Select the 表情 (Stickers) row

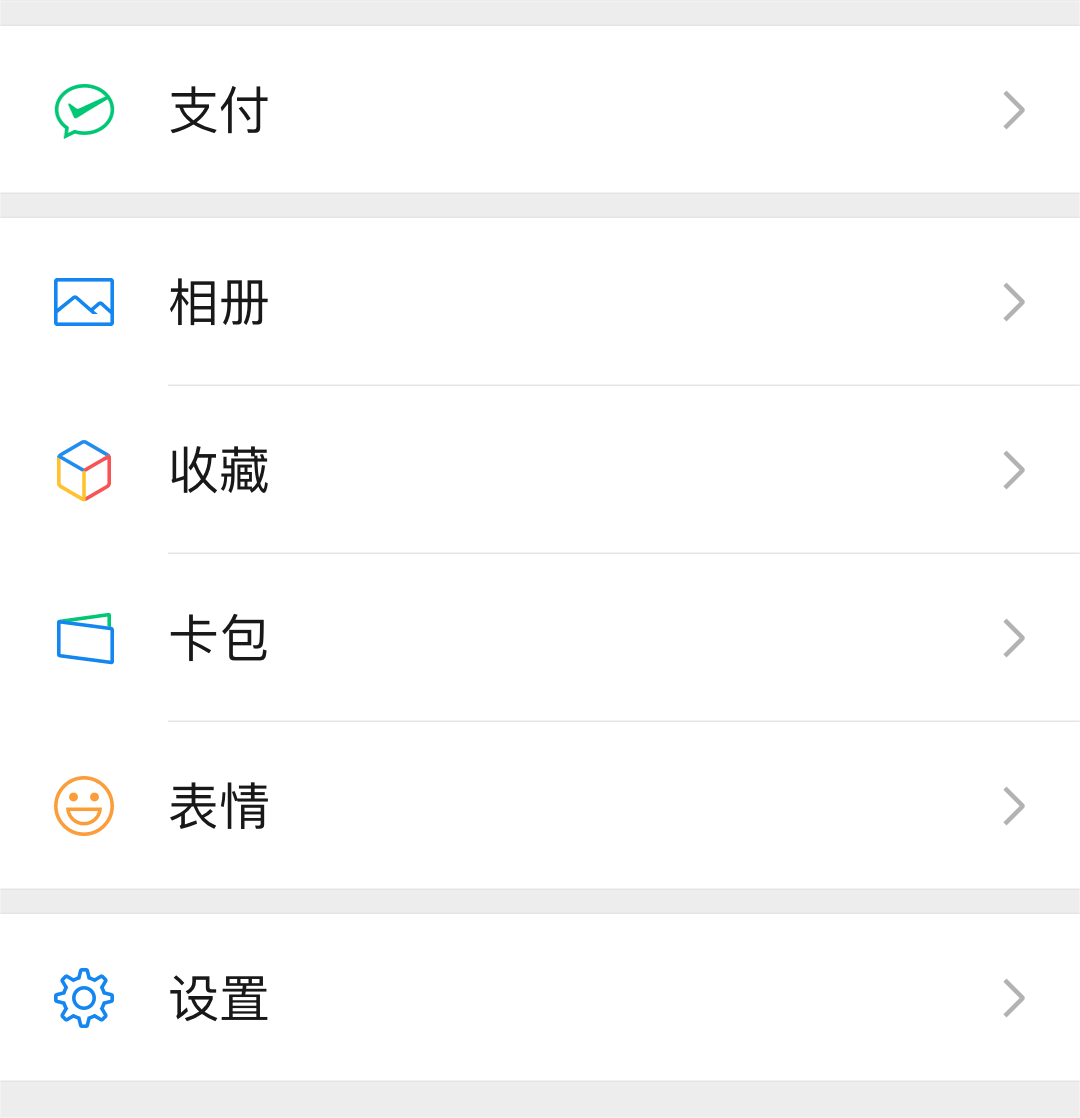pos(540,806)
